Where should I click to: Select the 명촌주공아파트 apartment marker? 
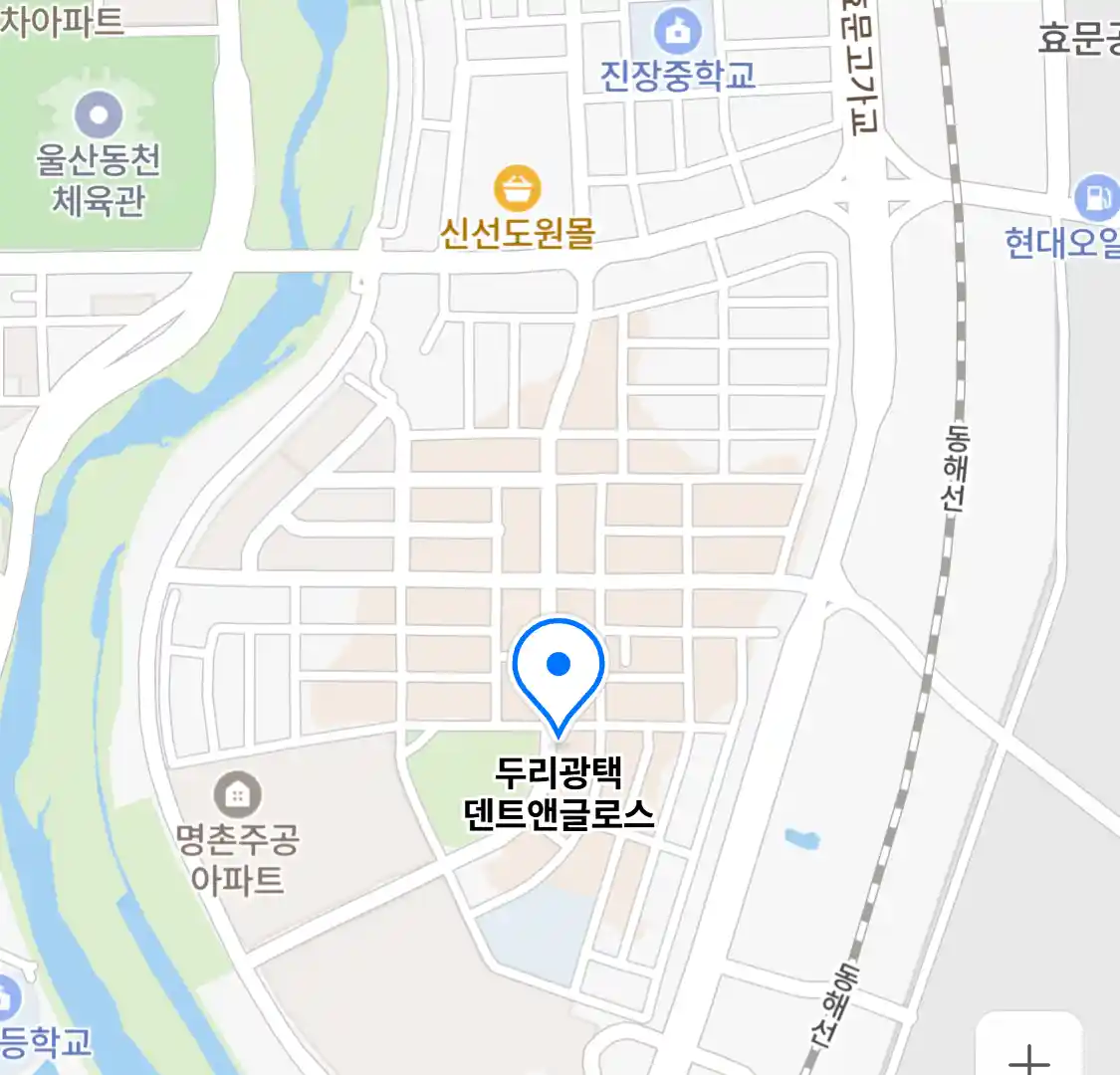[x=237, y=794]
